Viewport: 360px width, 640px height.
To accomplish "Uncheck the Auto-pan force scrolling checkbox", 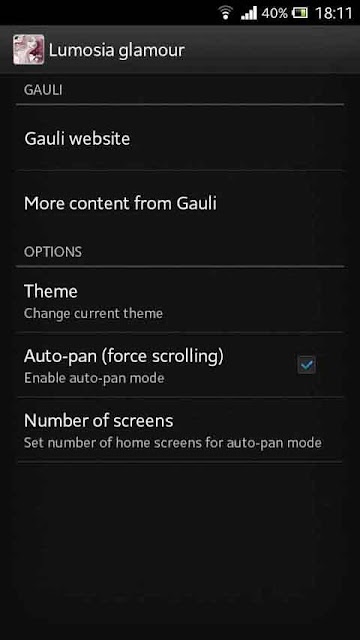I will (306, 364).
